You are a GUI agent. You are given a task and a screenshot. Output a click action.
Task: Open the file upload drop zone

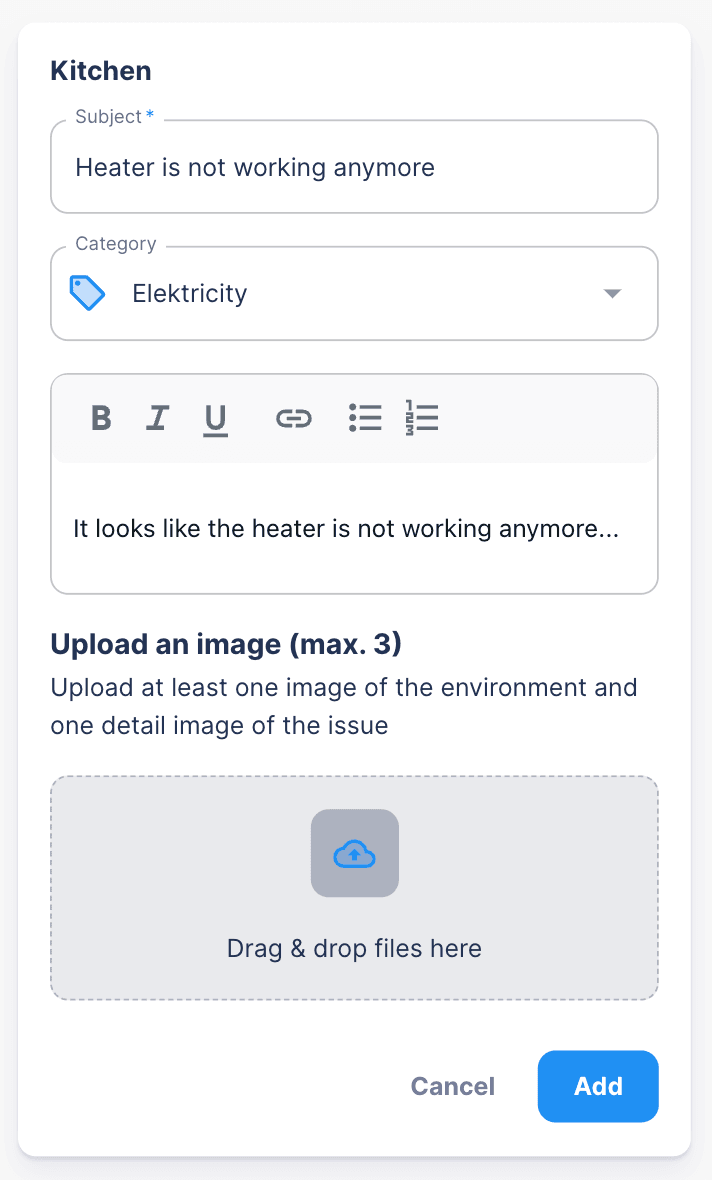[x=354, y=887]
